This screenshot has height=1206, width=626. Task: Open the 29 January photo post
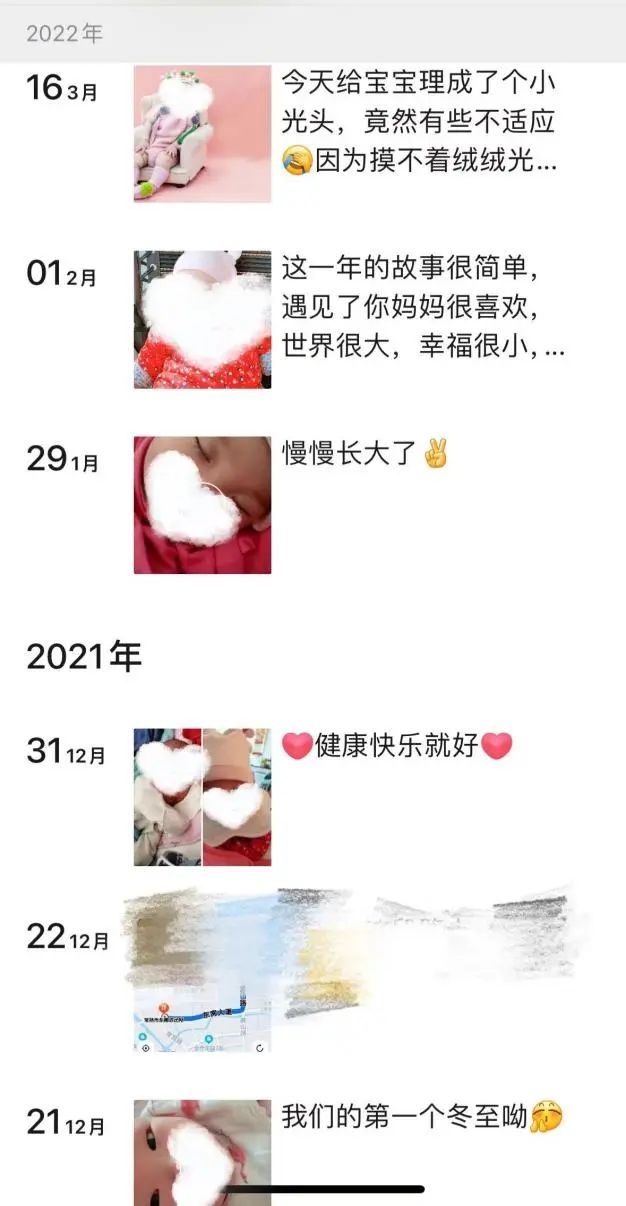point(202,505)
